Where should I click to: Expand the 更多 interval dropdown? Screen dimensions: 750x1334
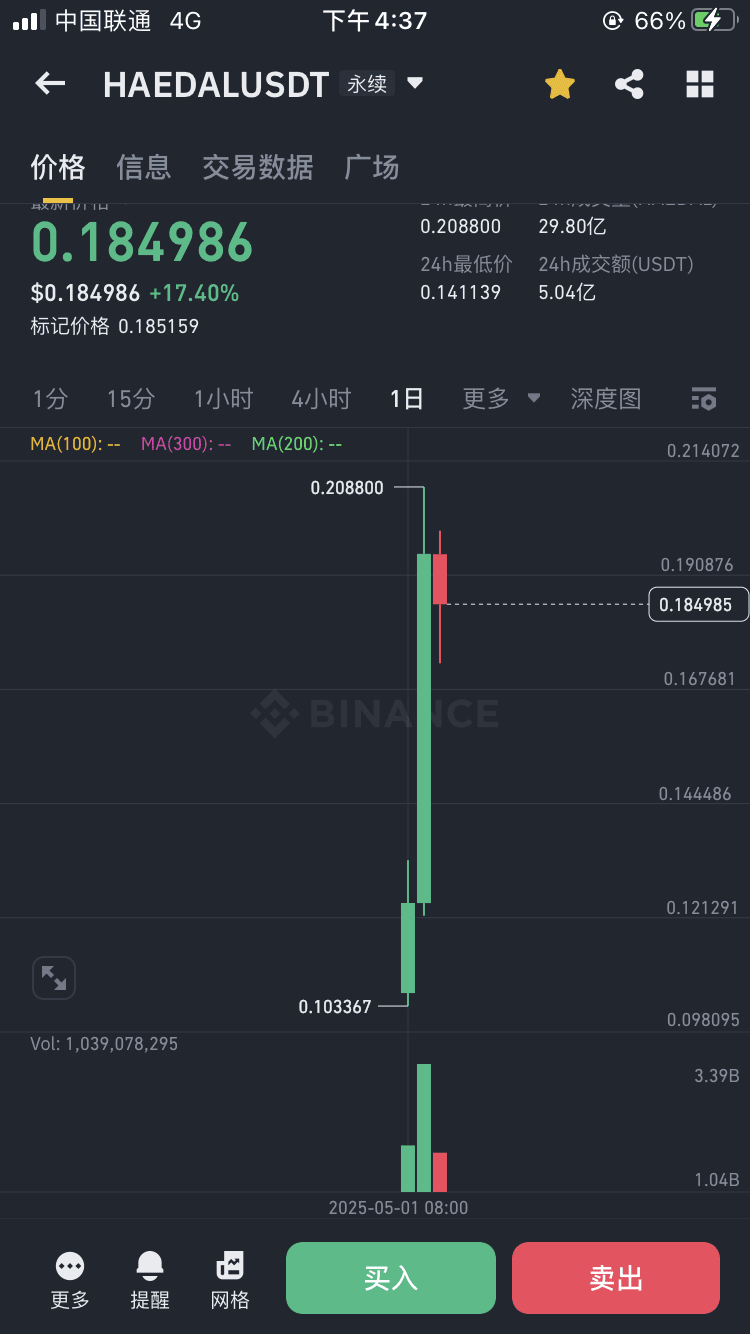(x=501, y=399)
